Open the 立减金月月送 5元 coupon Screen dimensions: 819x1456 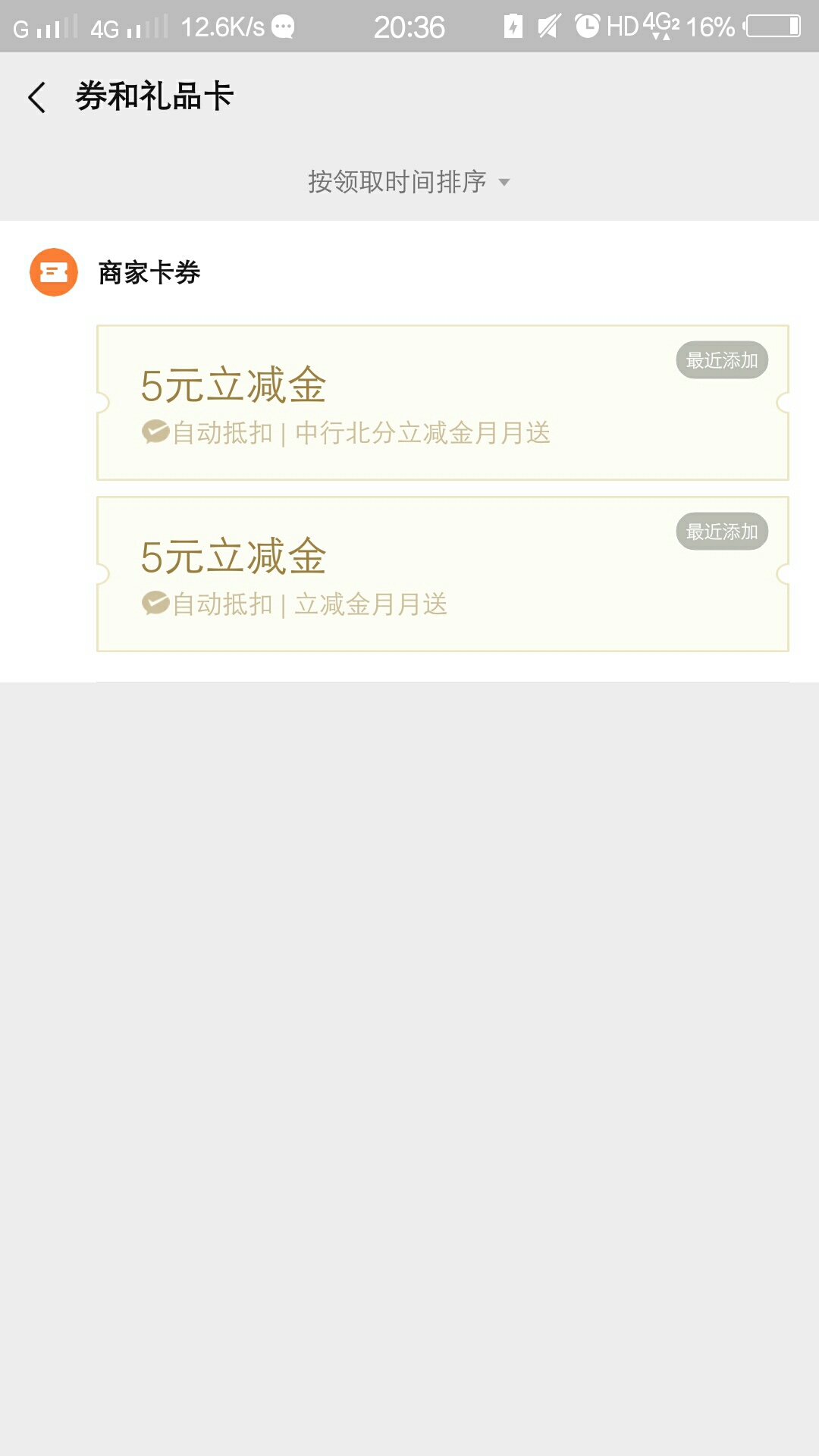tap(443, 574)
